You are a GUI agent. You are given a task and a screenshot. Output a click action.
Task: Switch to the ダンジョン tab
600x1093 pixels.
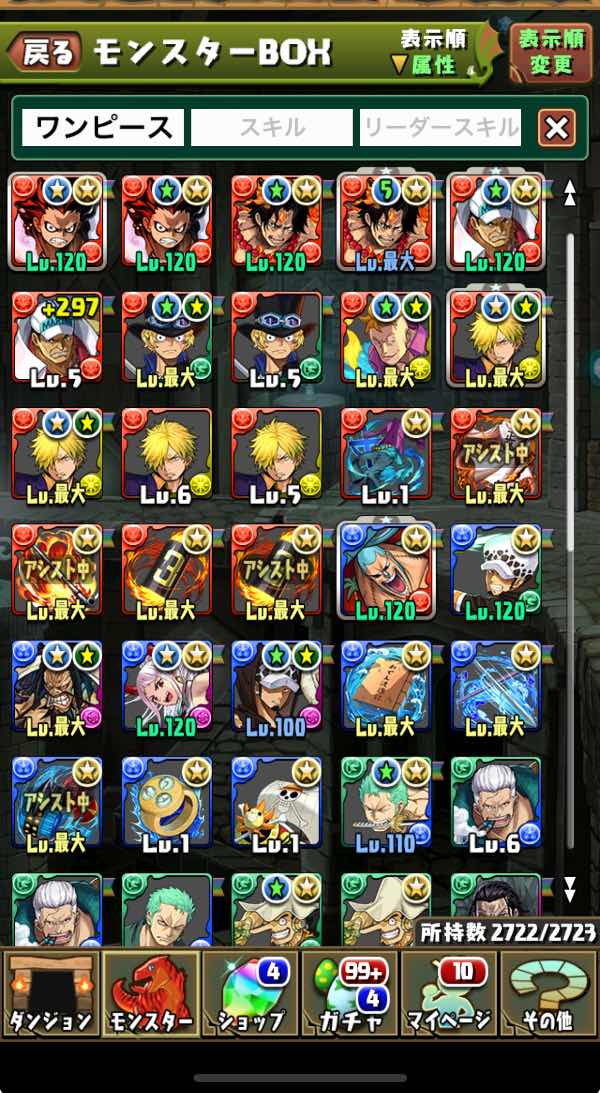(51, 994)
